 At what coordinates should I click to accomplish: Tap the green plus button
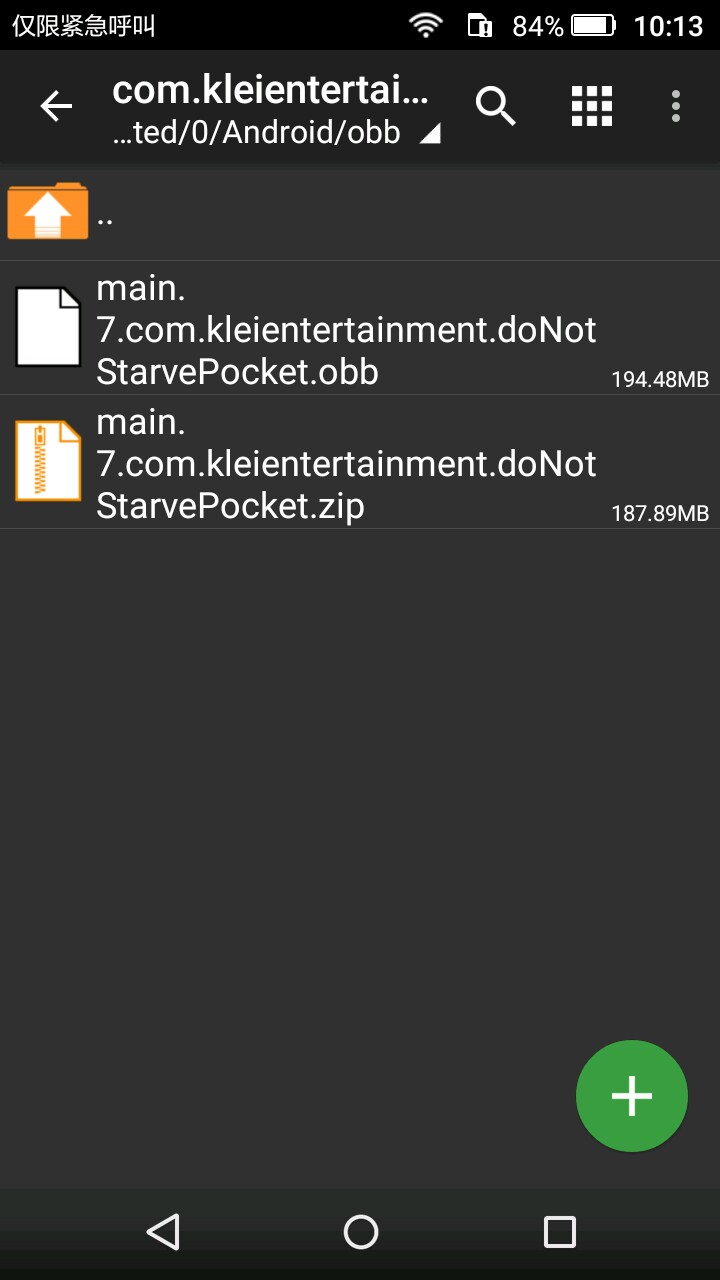[x=631, y=1096]
